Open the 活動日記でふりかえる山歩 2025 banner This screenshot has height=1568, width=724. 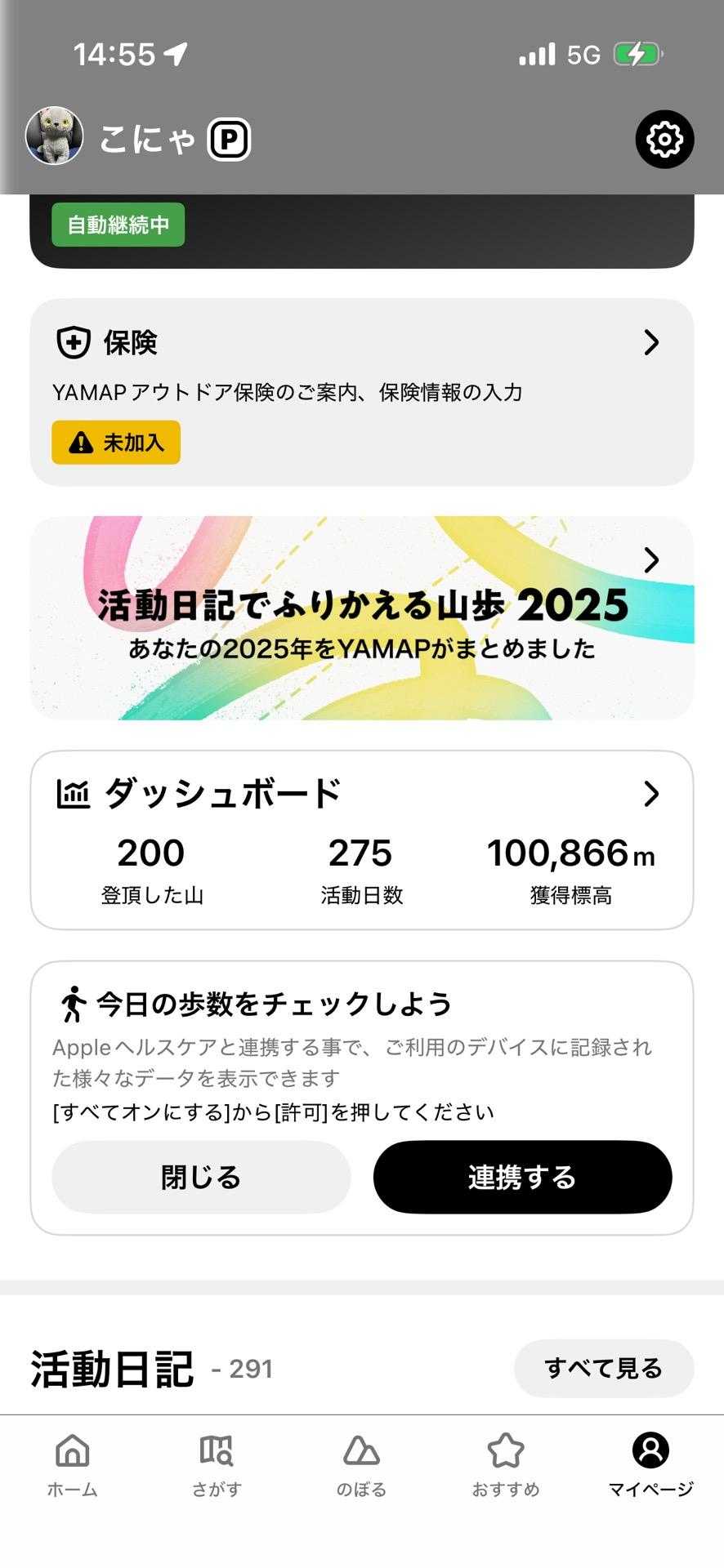[x=361, y=617]
